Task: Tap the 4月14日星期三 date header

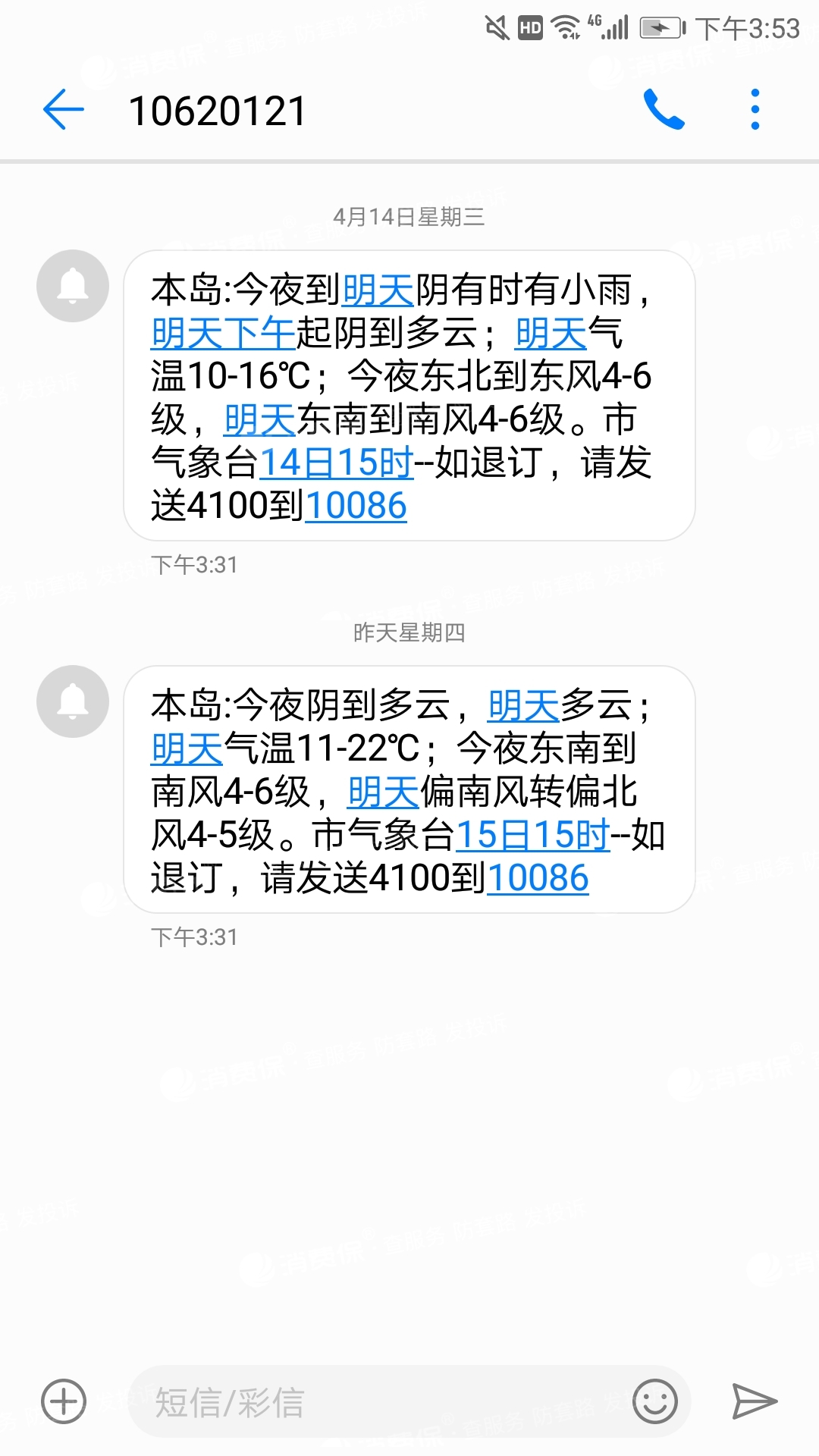Action: [409, 215]
